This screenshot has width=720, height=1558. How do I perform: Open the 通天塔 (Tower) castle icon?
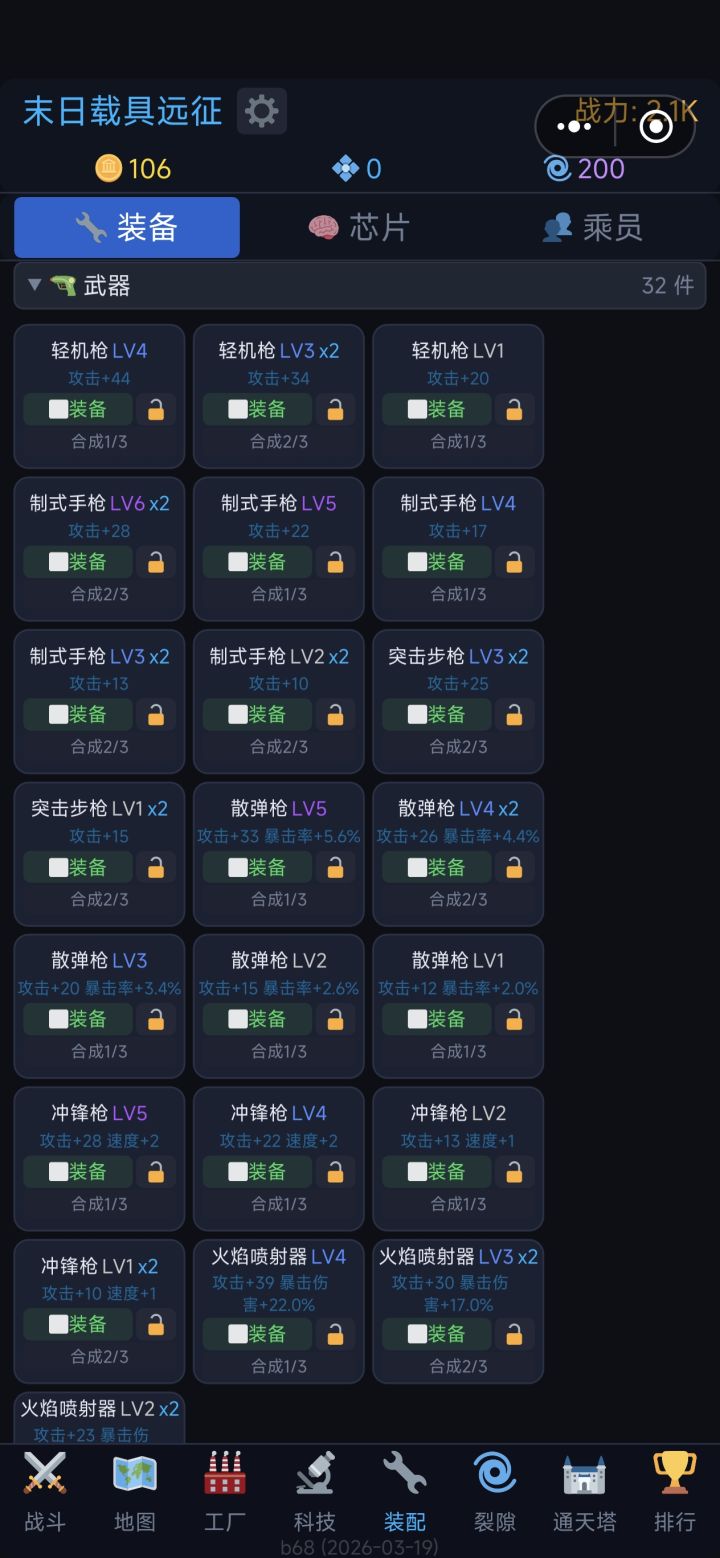click(584, 1497)
